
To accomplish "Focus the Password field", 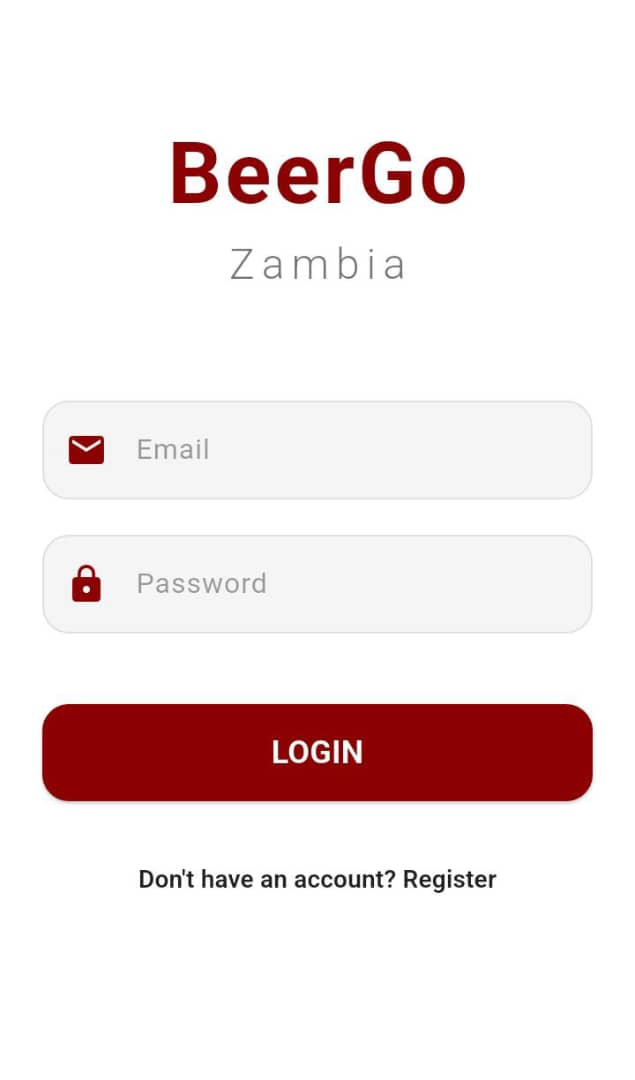I will pos(318,584).
